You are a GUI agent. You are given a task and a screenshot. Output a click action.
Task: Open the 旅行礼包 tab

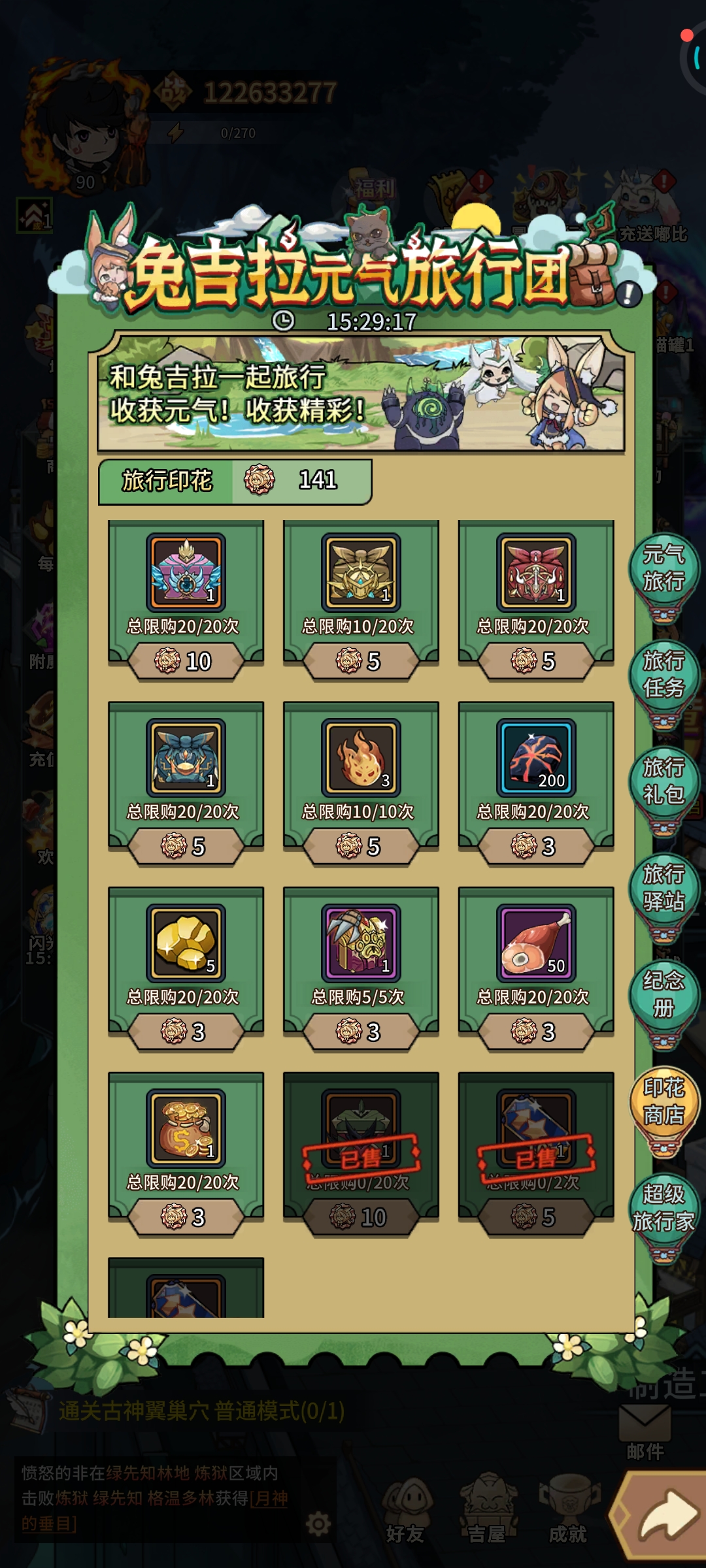[x=664, y=781]
